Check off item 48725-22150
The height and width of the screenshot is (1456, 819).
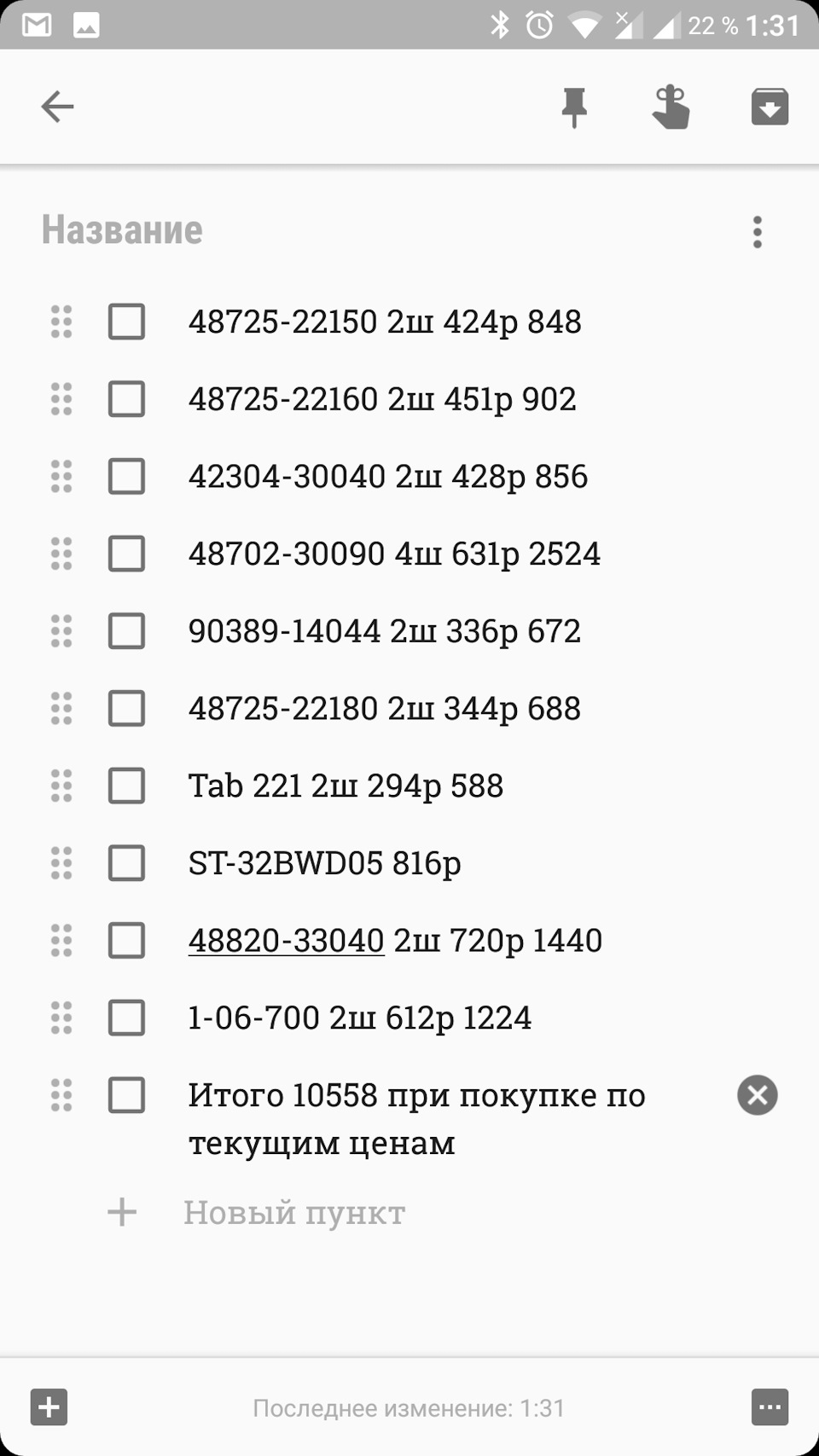(125, 322)
